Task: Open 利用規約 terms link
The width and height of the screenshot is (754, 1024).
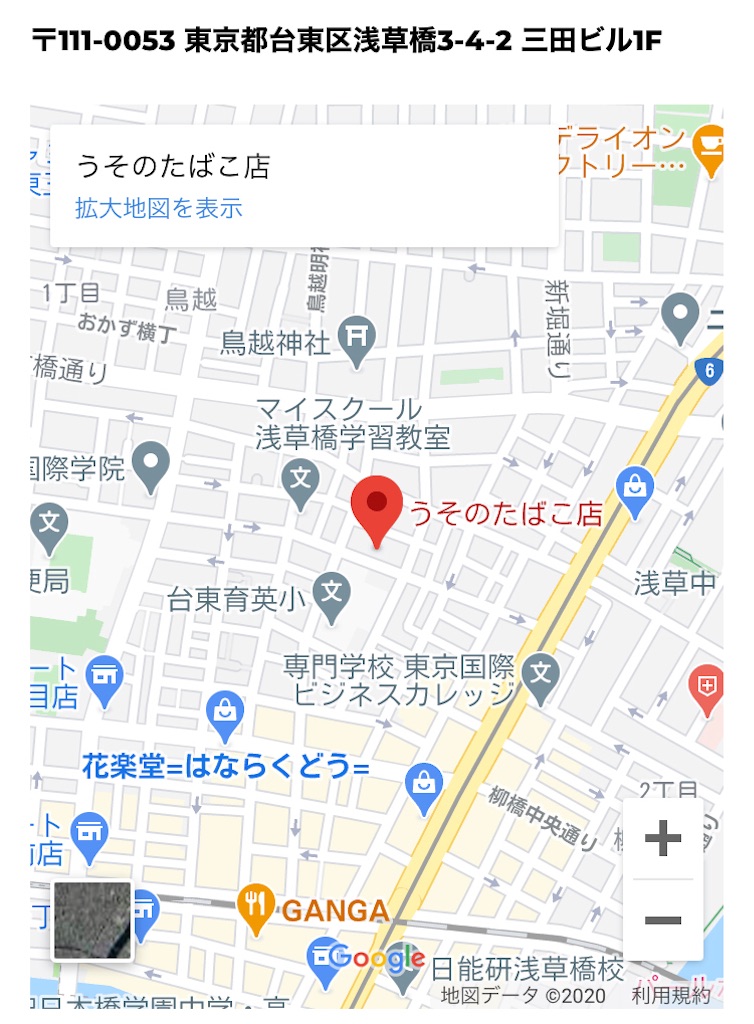Action: pos(670,995)
